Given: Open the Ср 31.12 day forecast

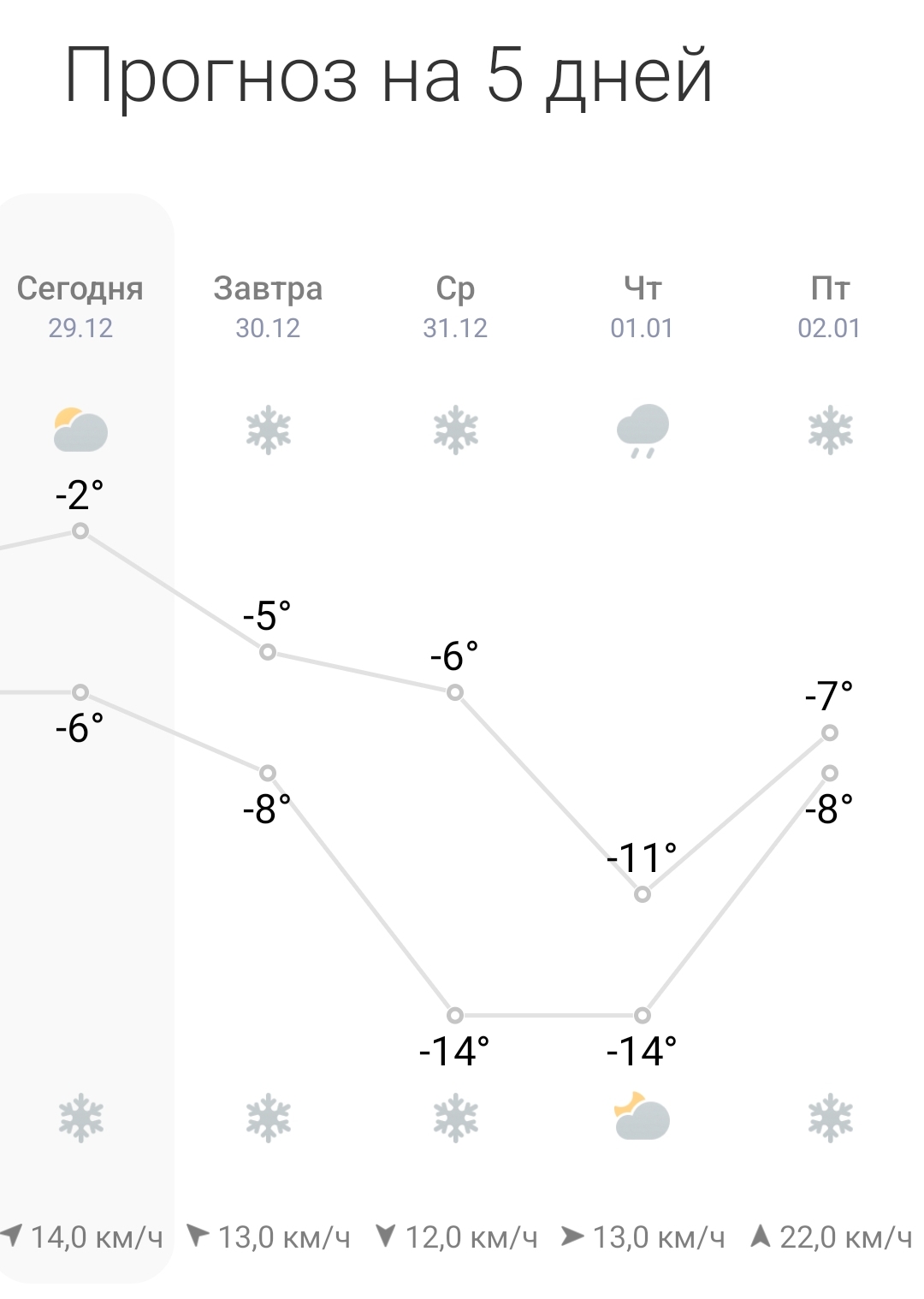Looking at the screenshot, I should point(455,306).
